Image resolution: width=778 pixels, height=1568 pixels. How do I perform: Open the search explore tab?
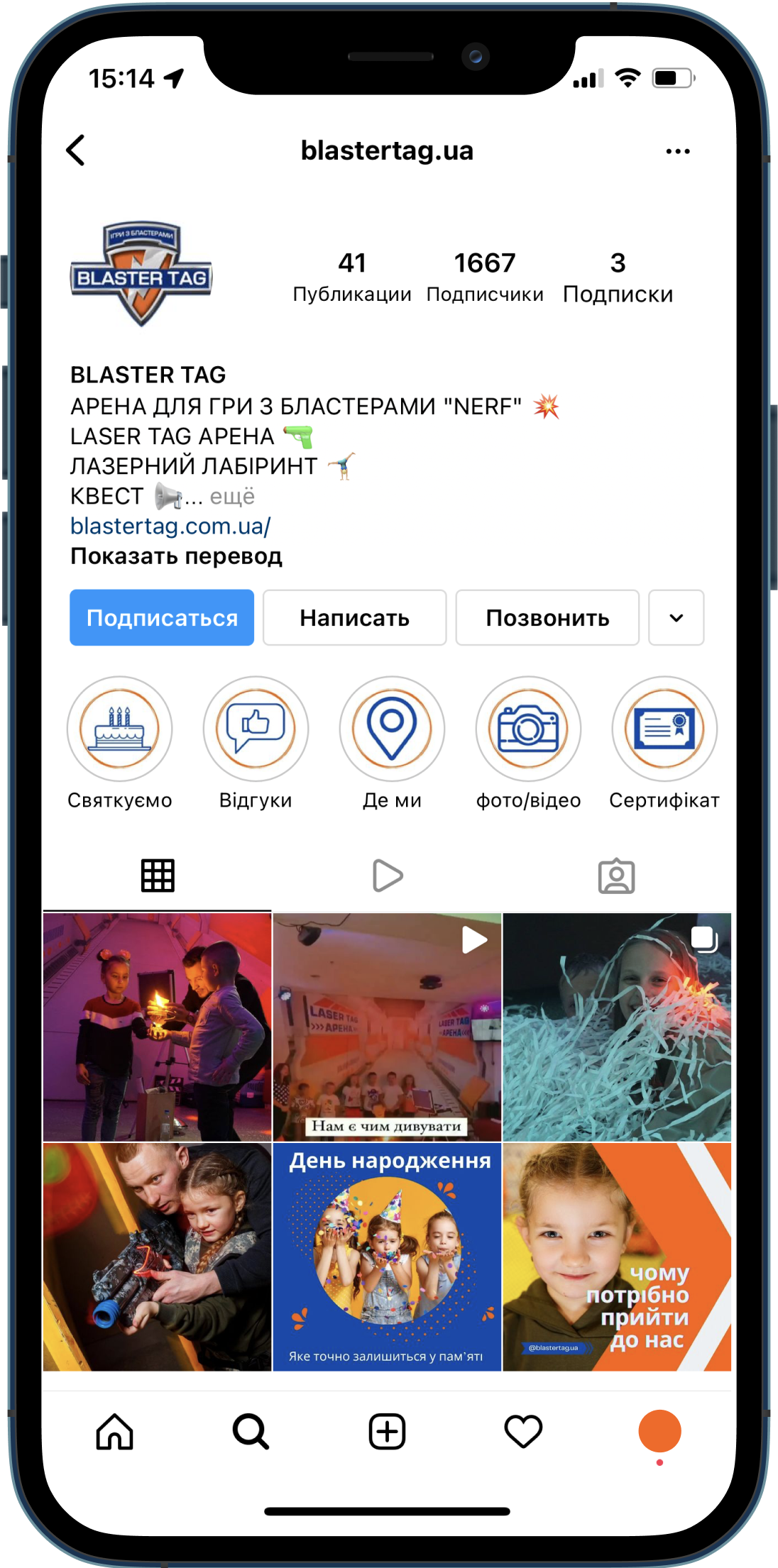point(251,1431)
